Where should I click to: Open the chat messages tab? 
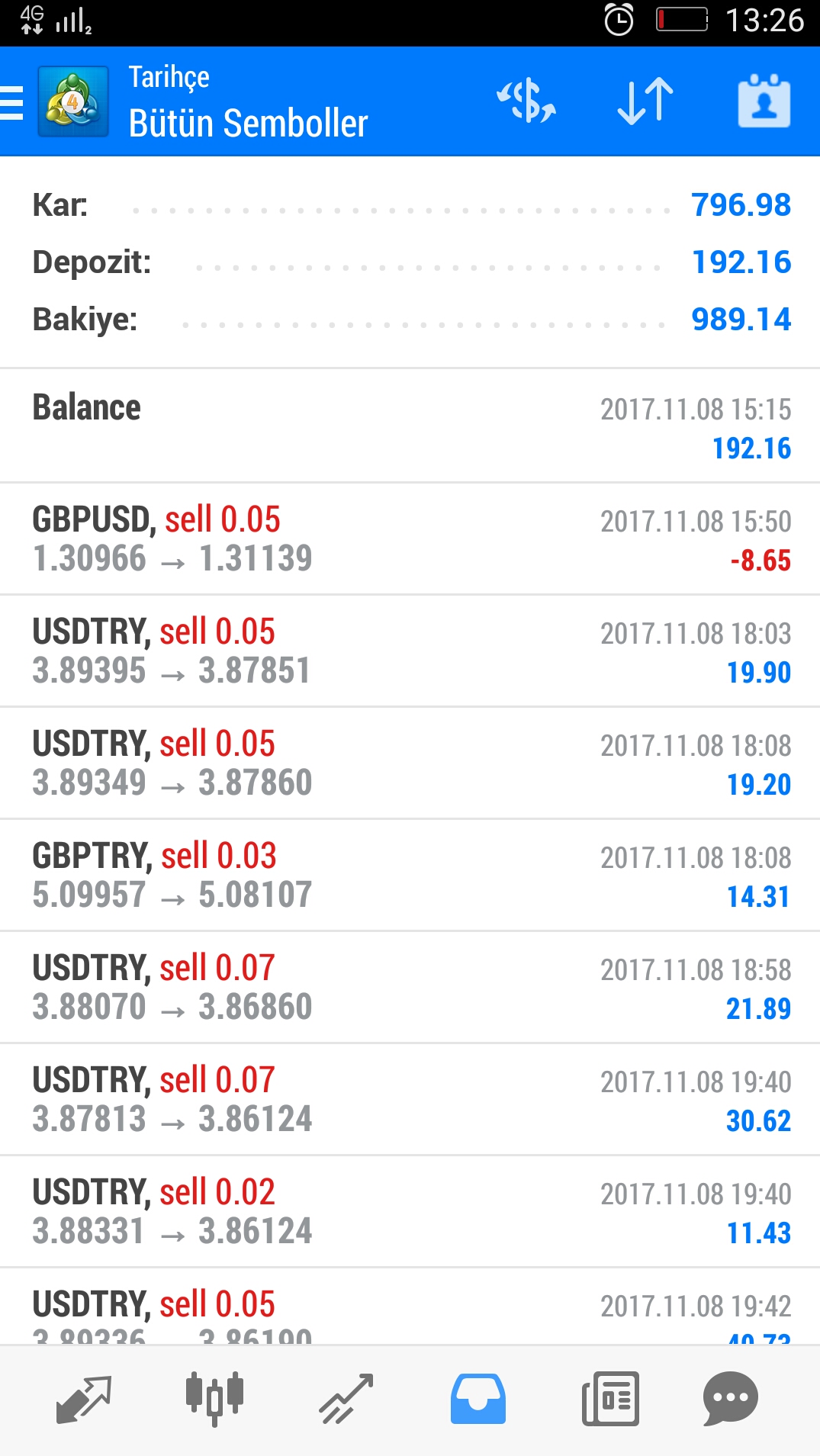tap(730, 1399)
